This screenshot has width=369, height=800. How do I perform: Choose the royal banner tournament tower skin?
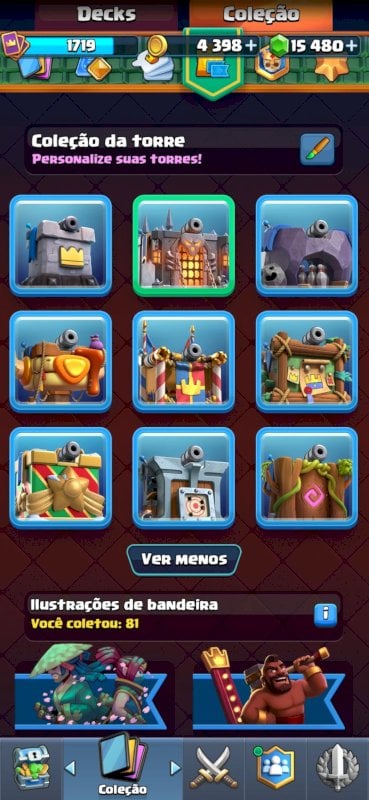click(184, 362)
